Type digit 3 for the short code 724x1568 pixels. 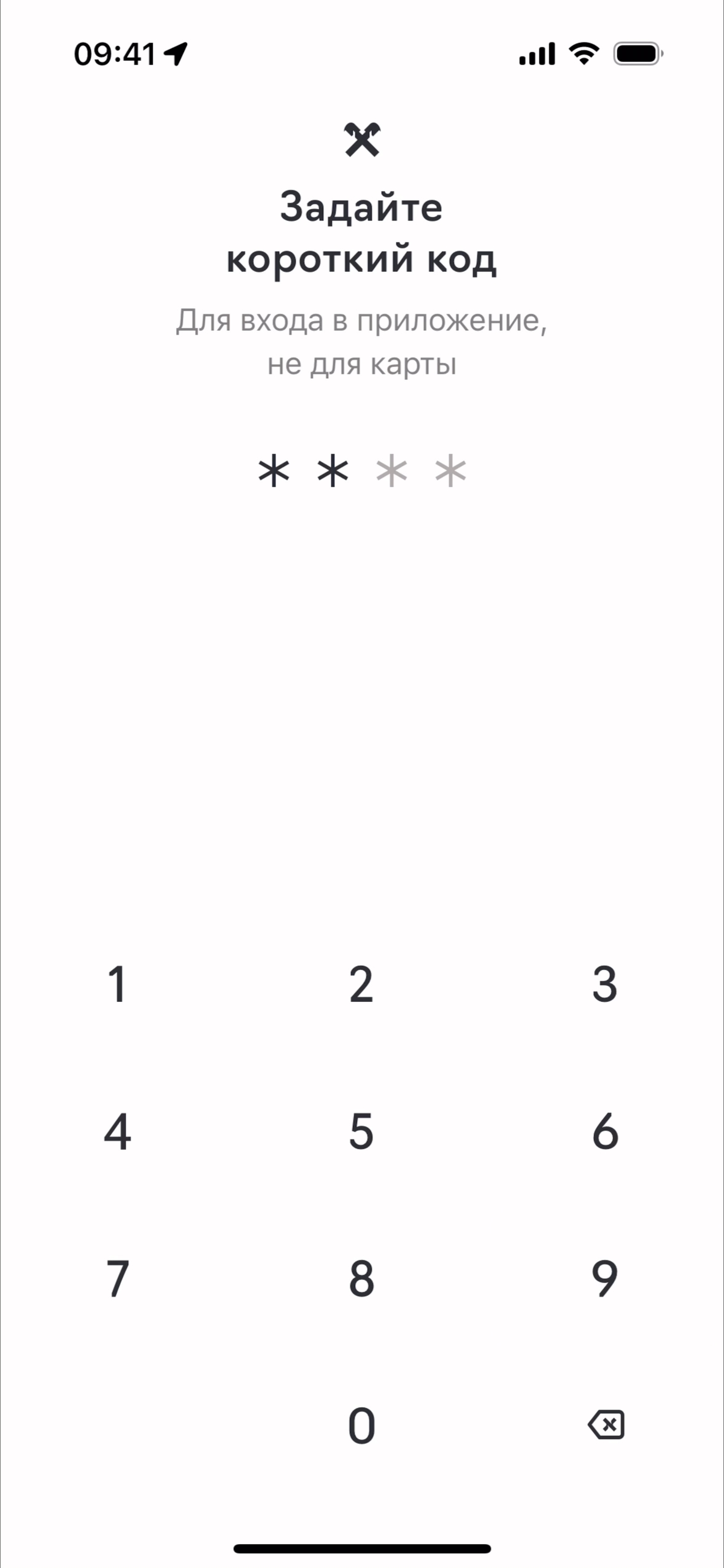[x=604, y=985]
